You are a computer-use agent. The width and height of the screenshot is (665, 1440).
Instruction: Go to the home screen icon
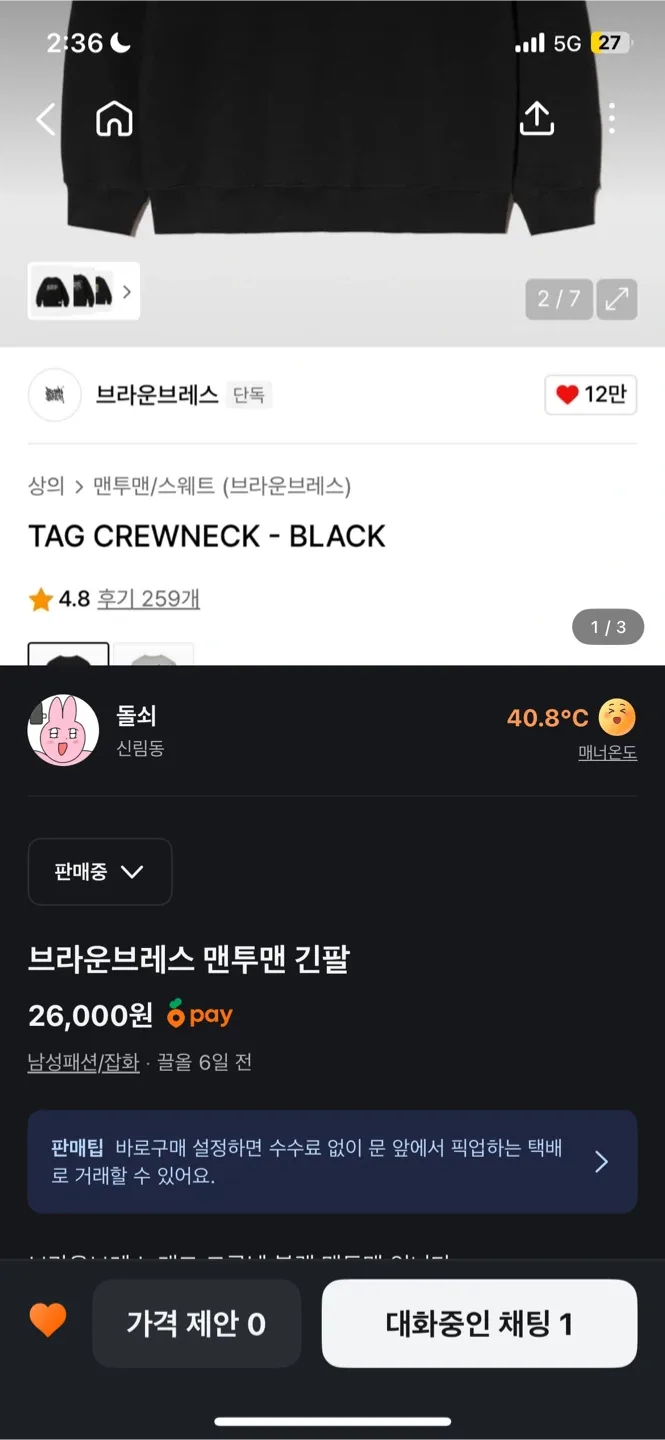pos(114,120)
